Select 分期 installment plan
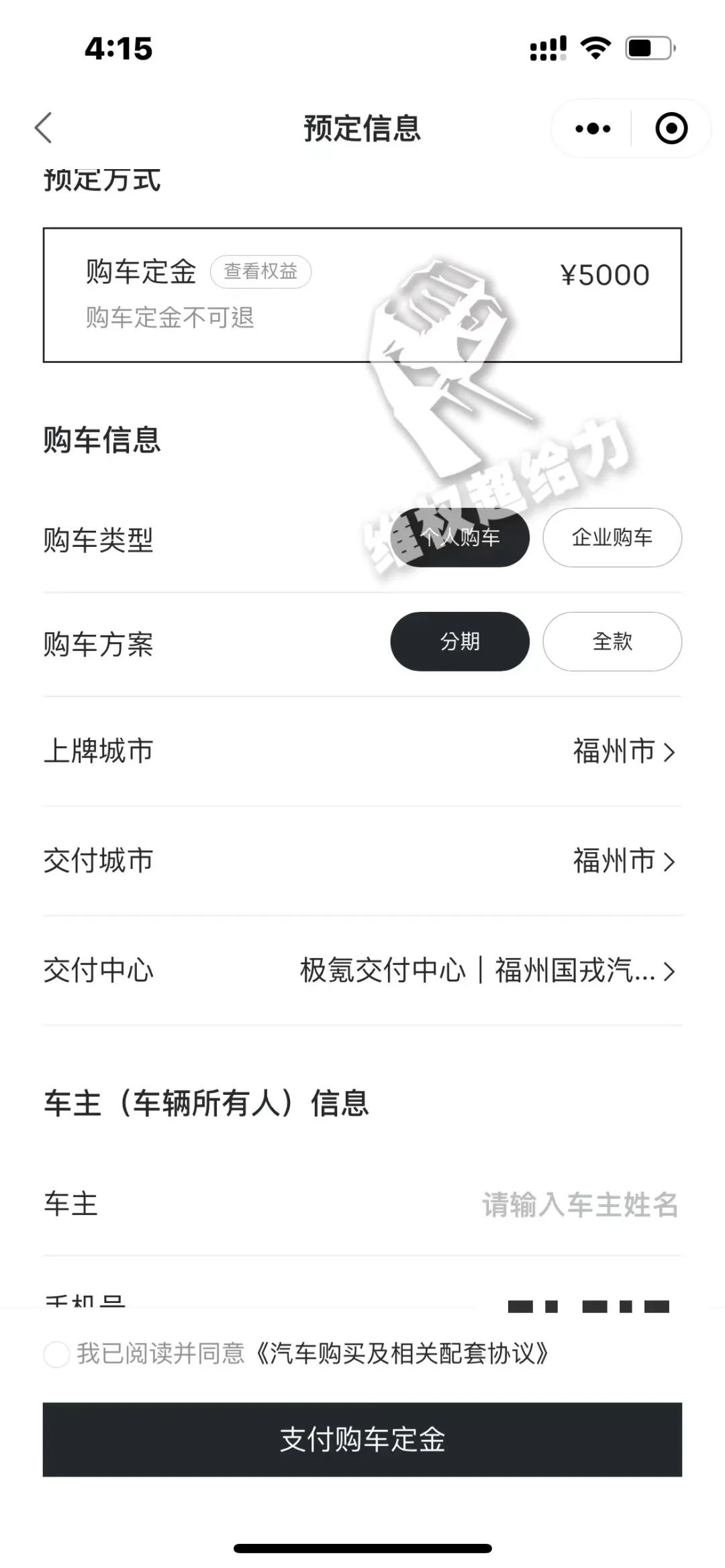This screenshot has height=1568, width=725. click(x=460, y=641)
